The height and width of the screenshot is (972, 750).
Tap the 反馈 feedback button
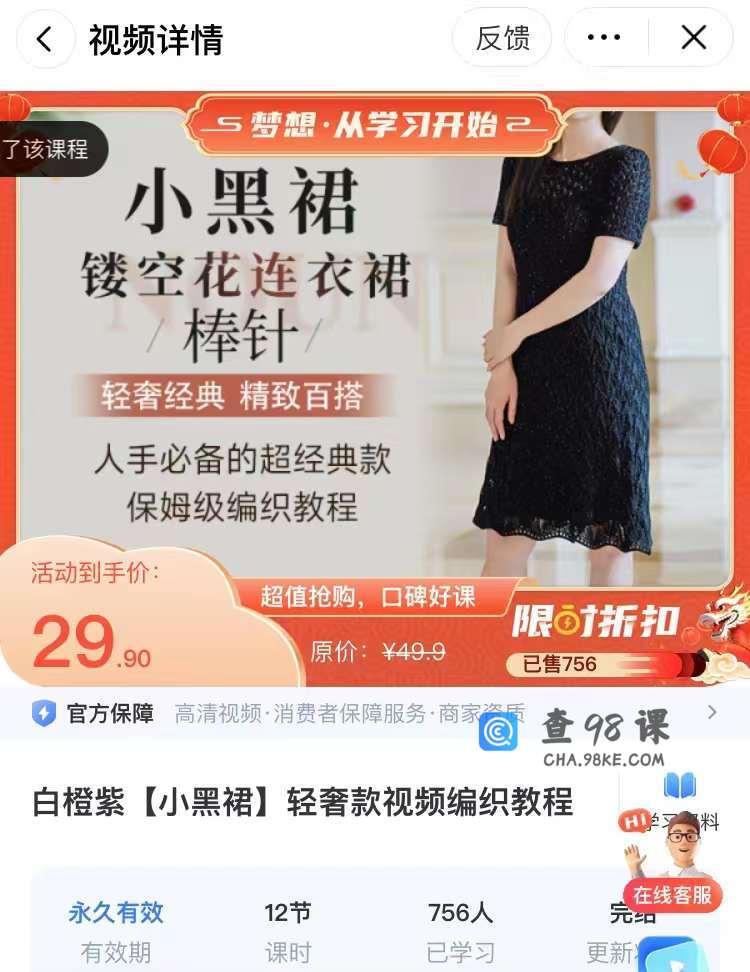click(502, 39)
